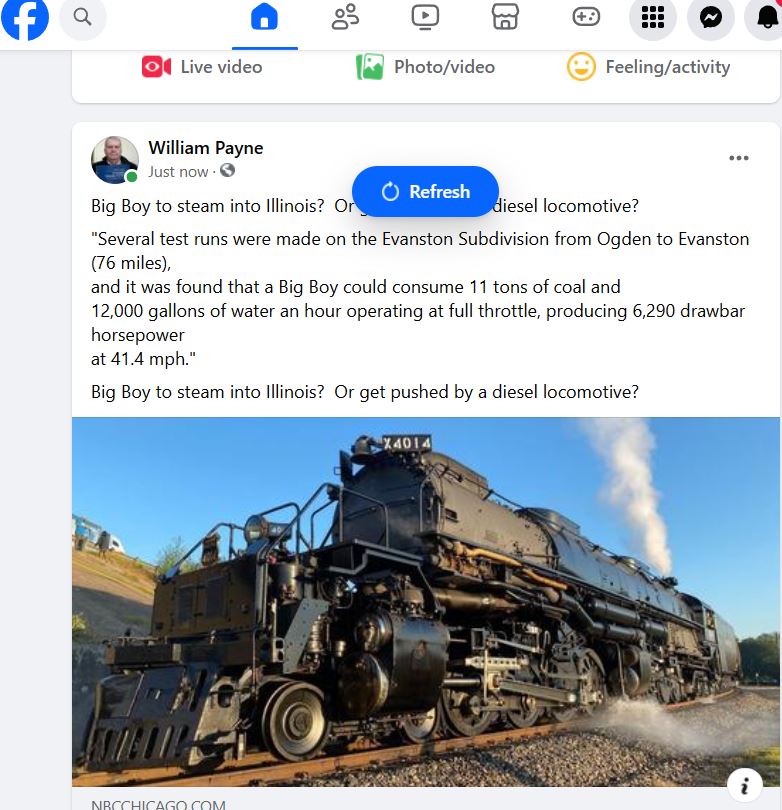Open the search magnifier
This screenshot has height=810, width=782.
83,17
